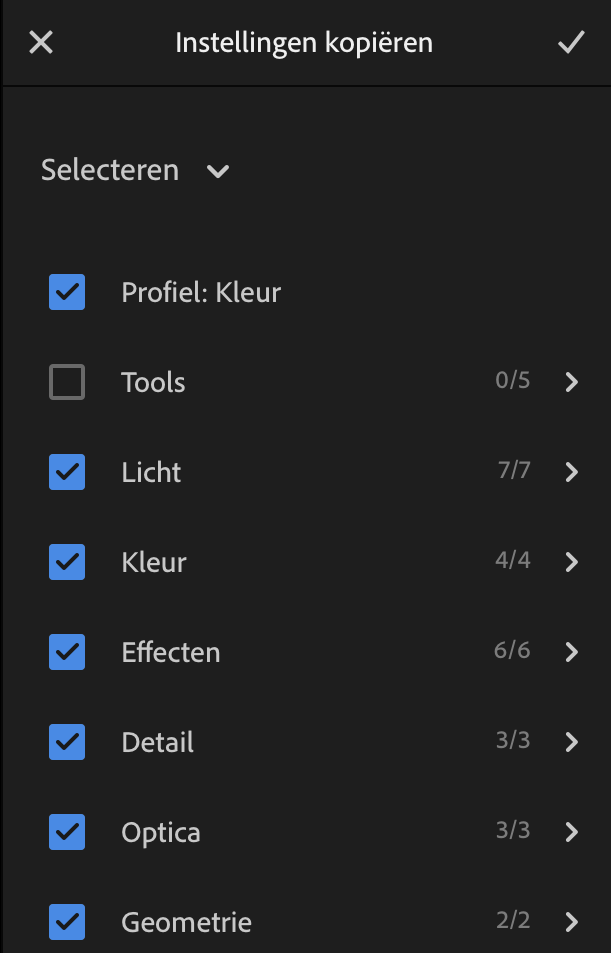
Task: Uncheck the Effecten checkbox
Action: tap(67, 652)
